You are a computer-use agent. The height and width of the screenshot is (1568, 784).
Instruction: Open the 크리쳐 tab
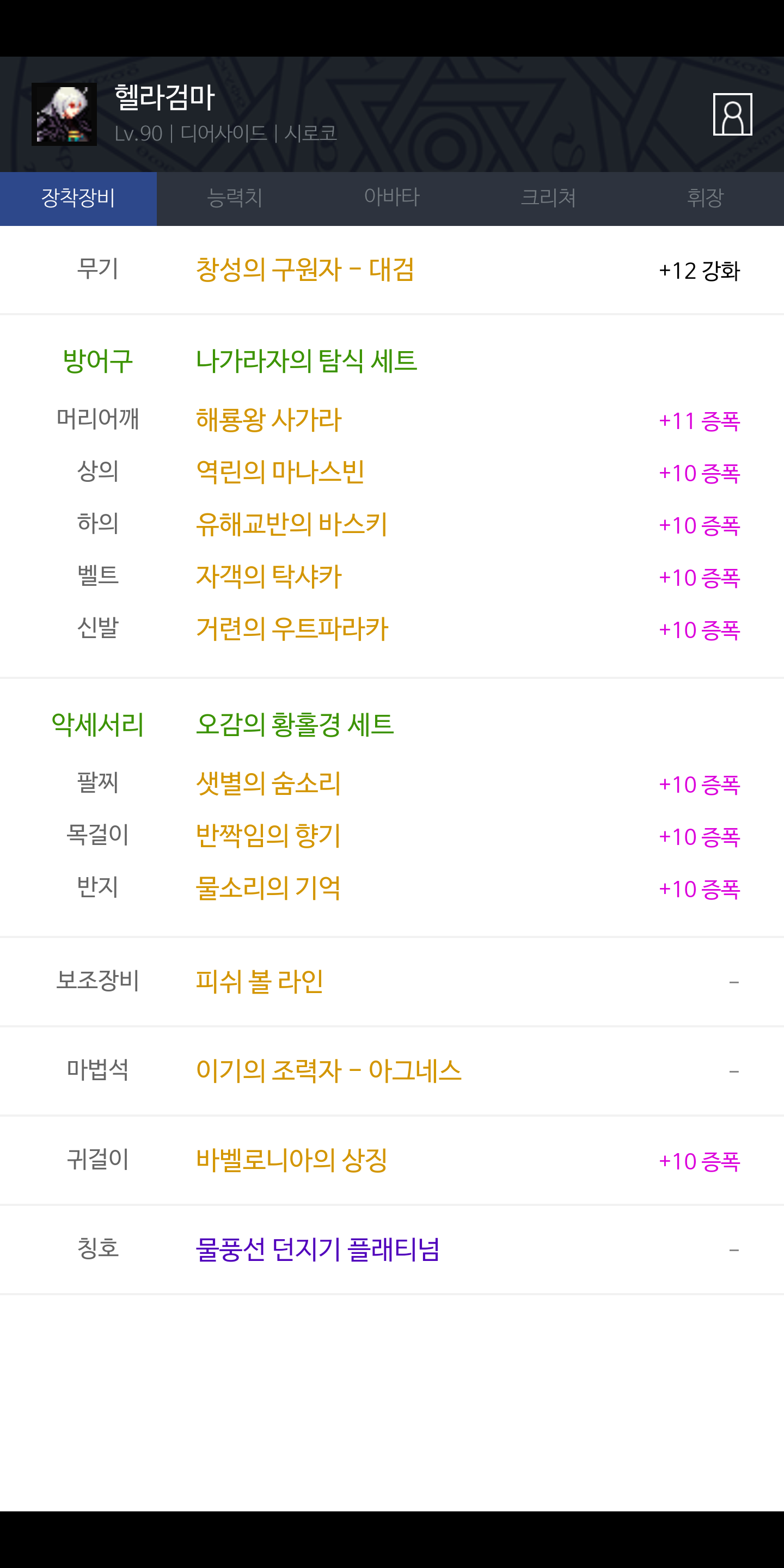548,198
